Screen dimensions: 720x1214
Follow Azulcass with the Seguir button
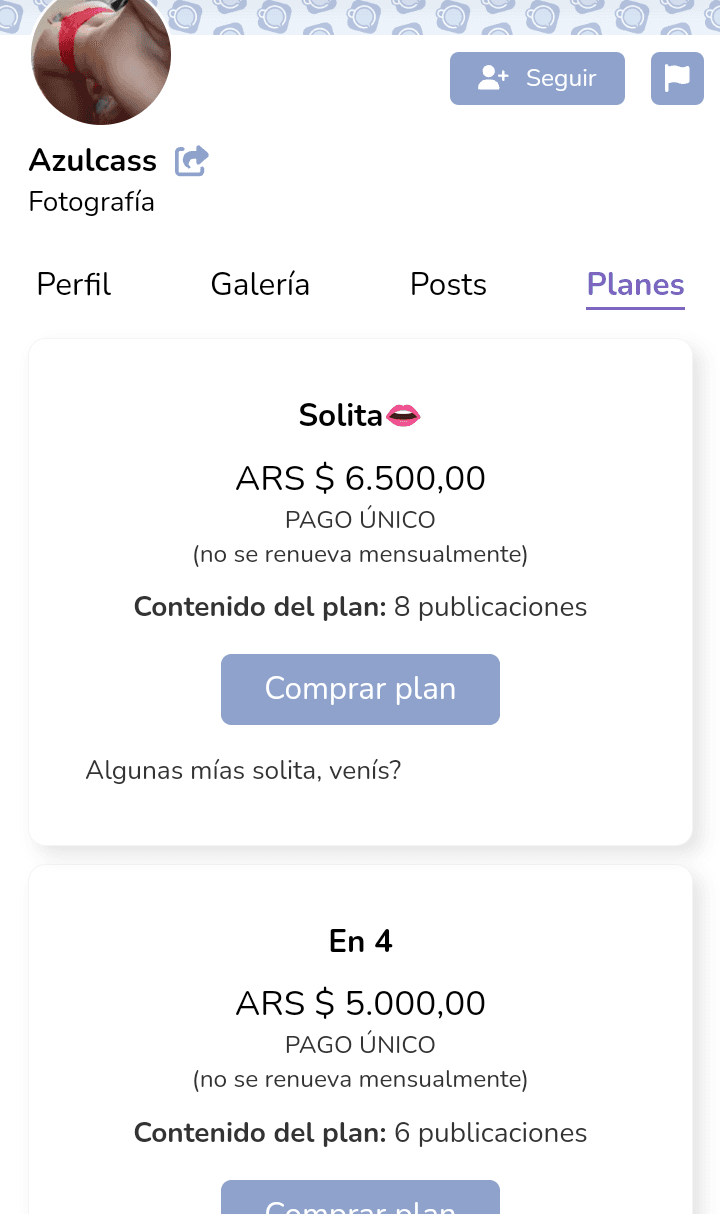coord(537,78)
